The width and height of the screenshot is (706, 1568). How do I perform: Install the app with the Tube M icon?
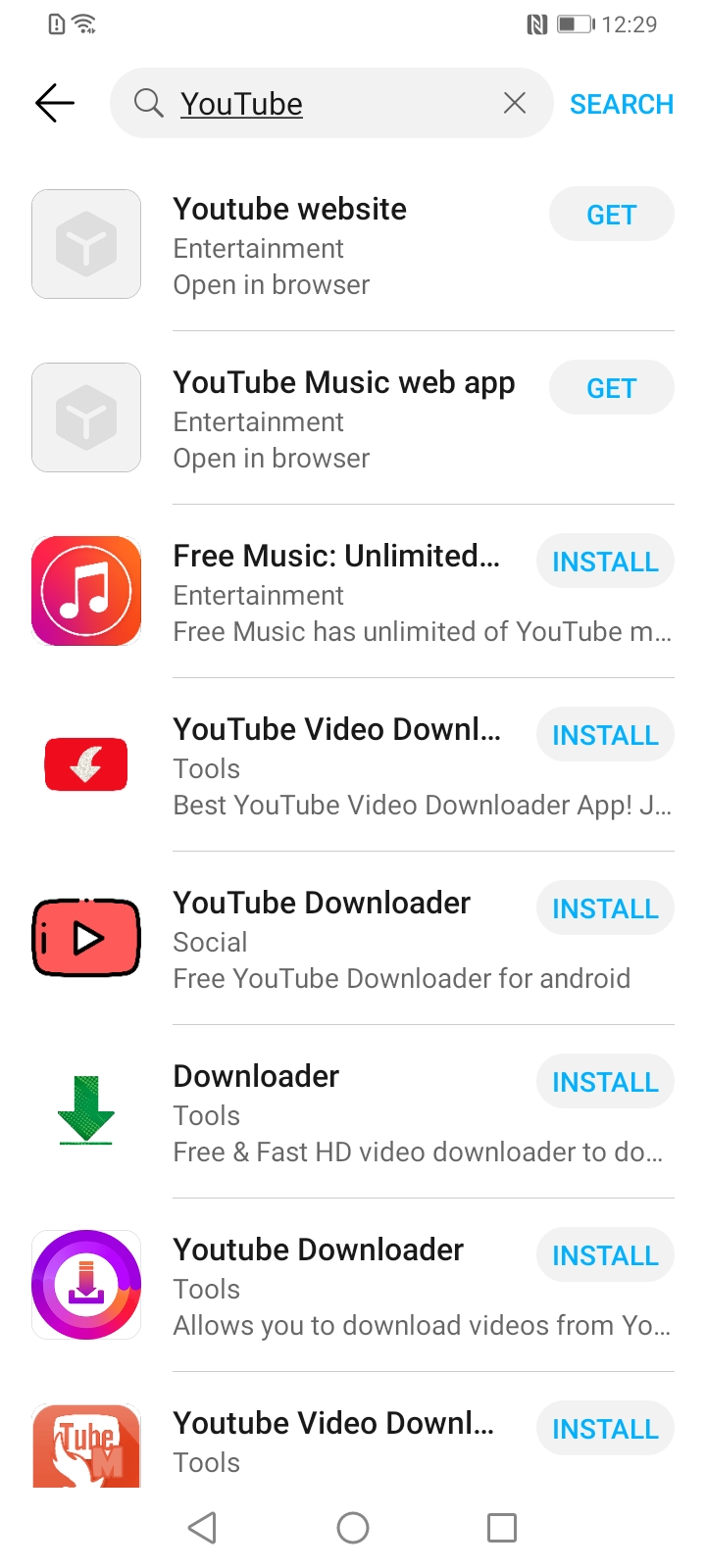tap(605, 1429)
